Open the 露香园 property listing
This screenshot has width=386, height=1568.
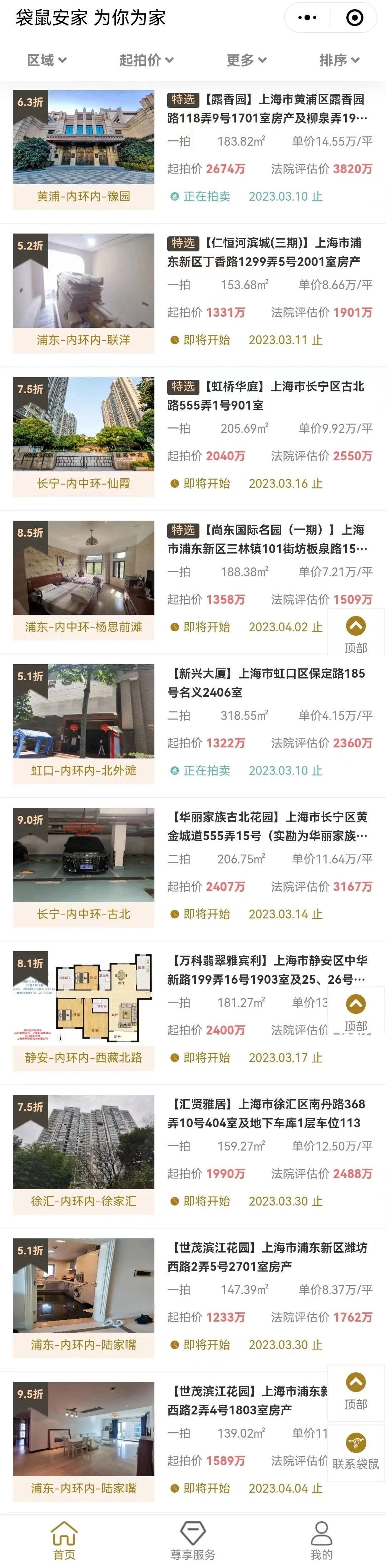(268, 109)
